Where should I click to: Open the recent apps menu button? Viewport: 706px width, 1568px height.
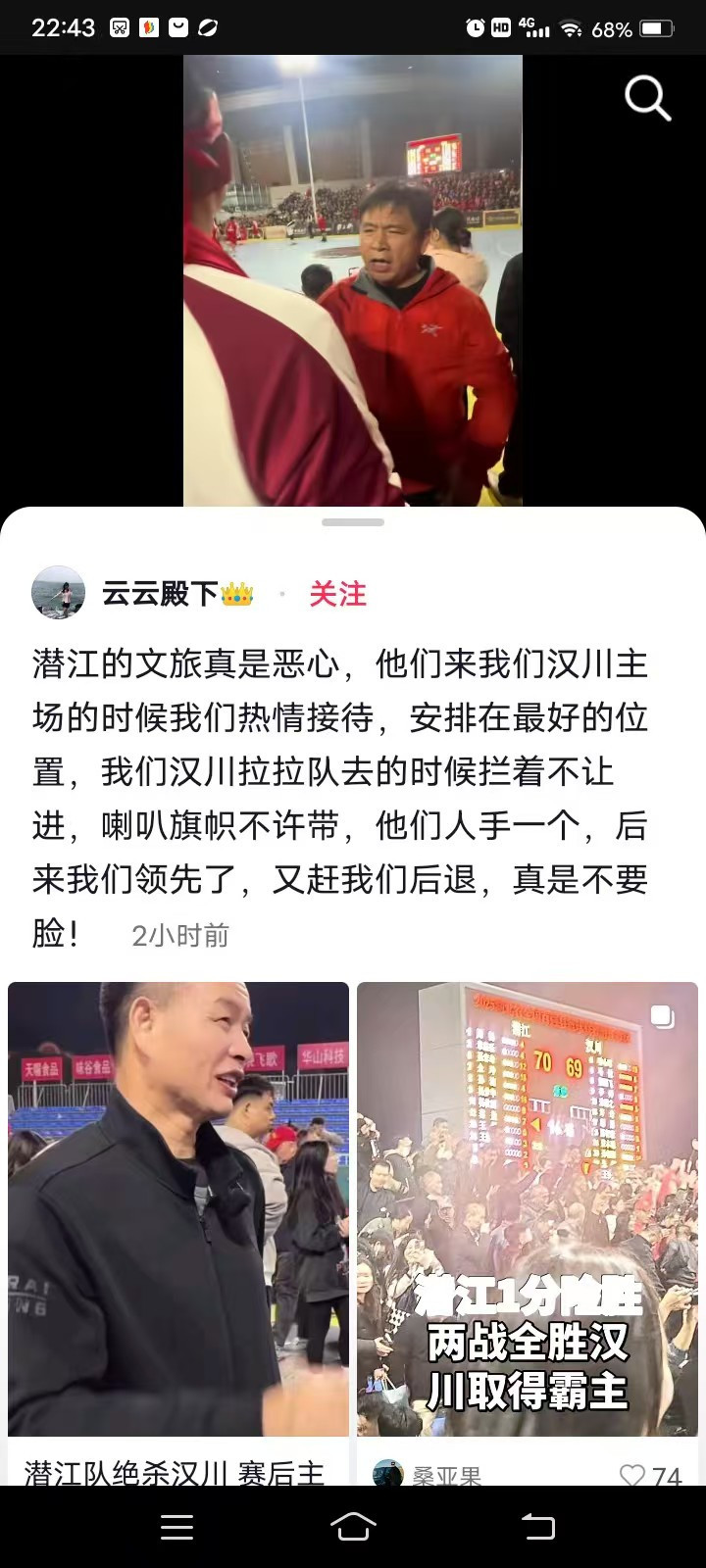pos(176,1527)
